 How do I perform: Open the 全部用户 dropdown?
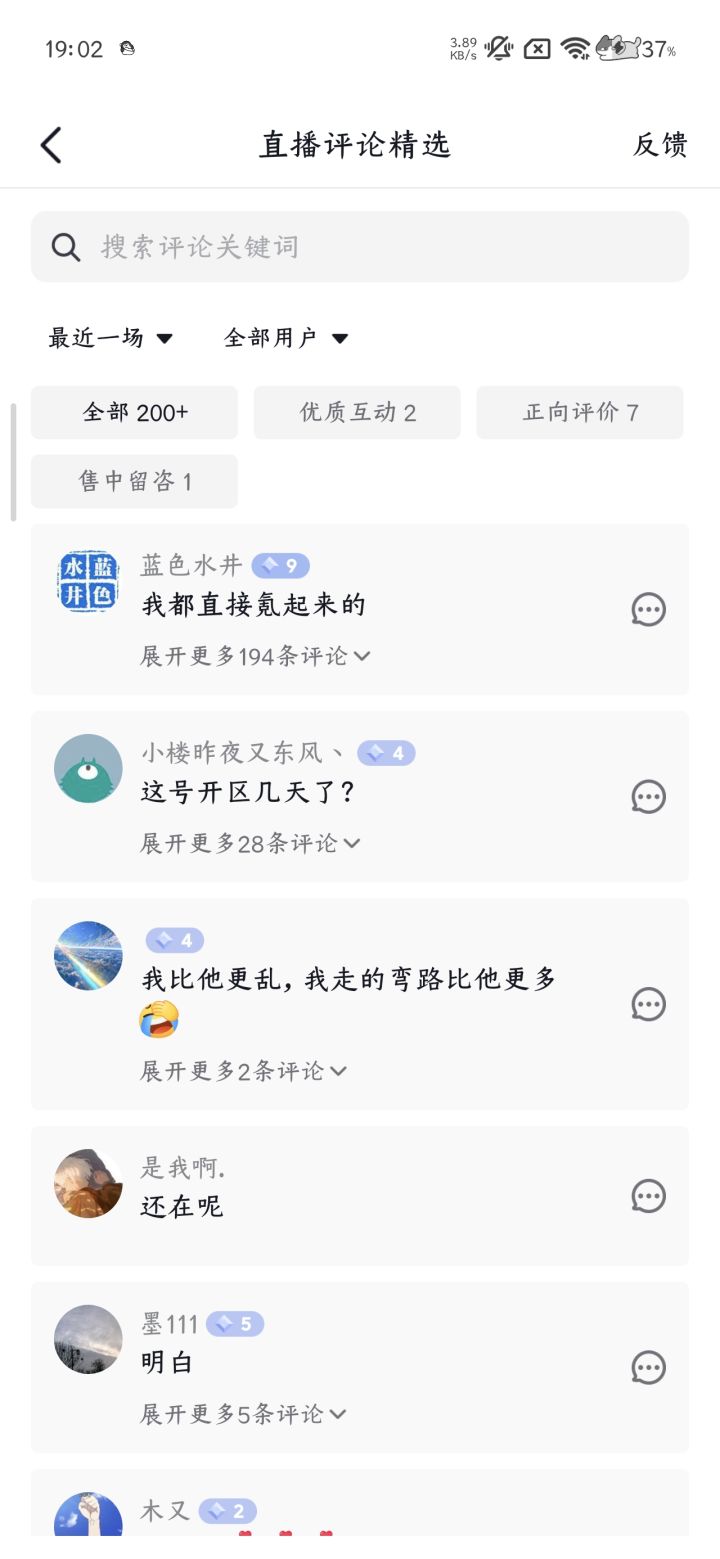286,338
